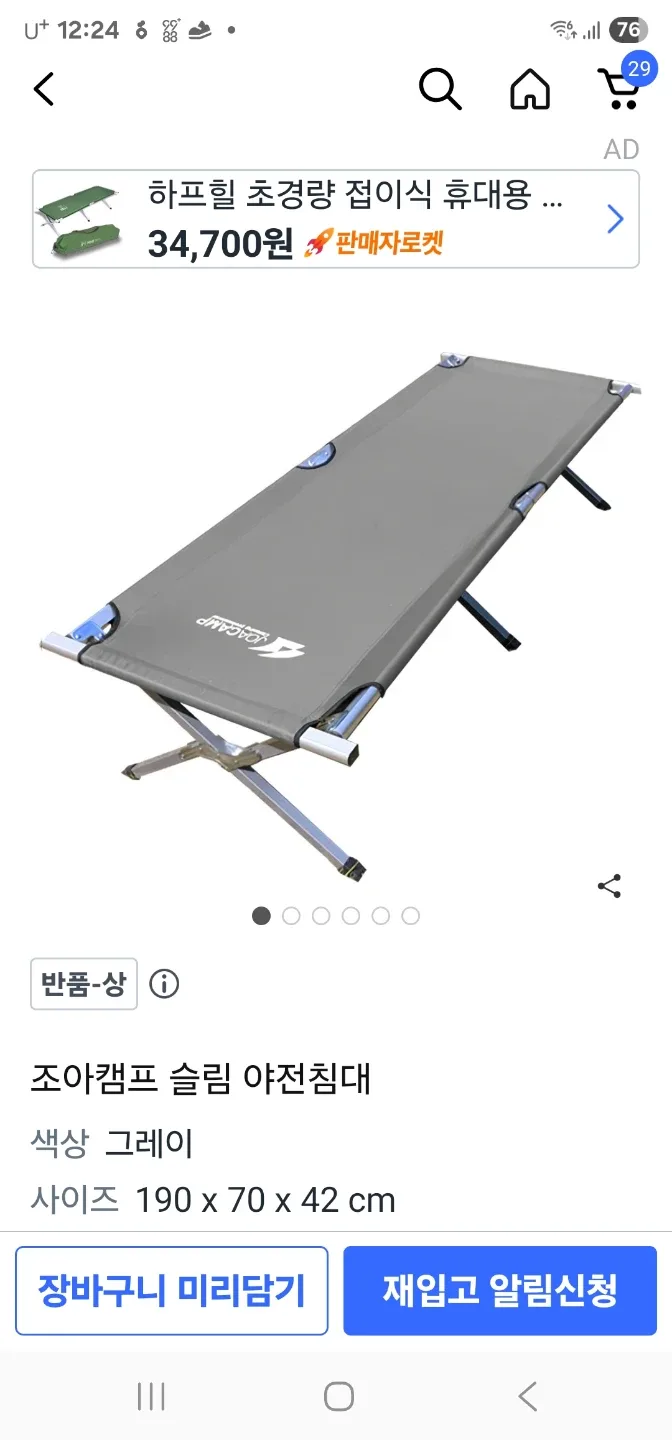Tap the system home button

(338, 1396)
